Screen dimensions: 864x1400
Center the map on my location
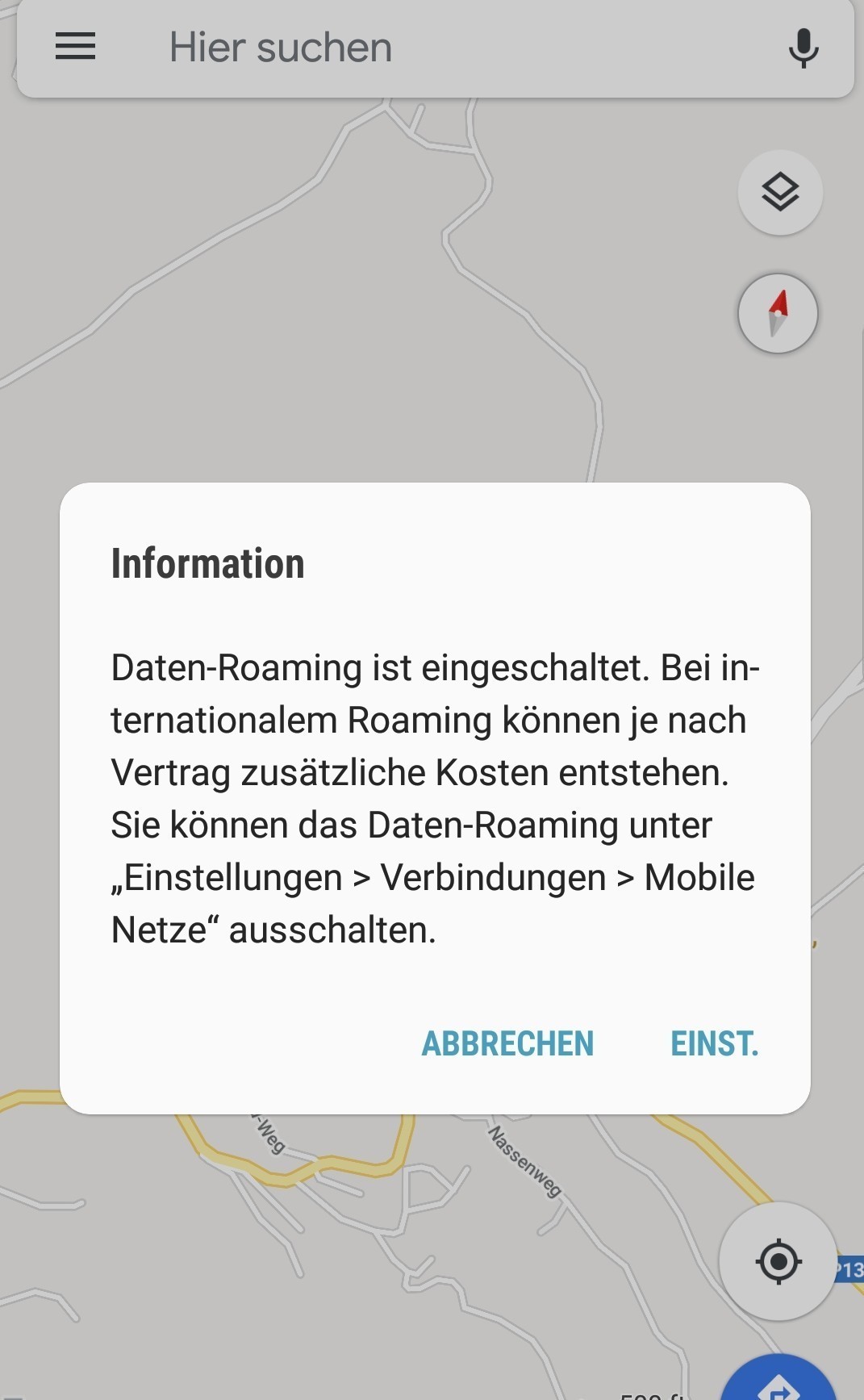pos(778,1261)
